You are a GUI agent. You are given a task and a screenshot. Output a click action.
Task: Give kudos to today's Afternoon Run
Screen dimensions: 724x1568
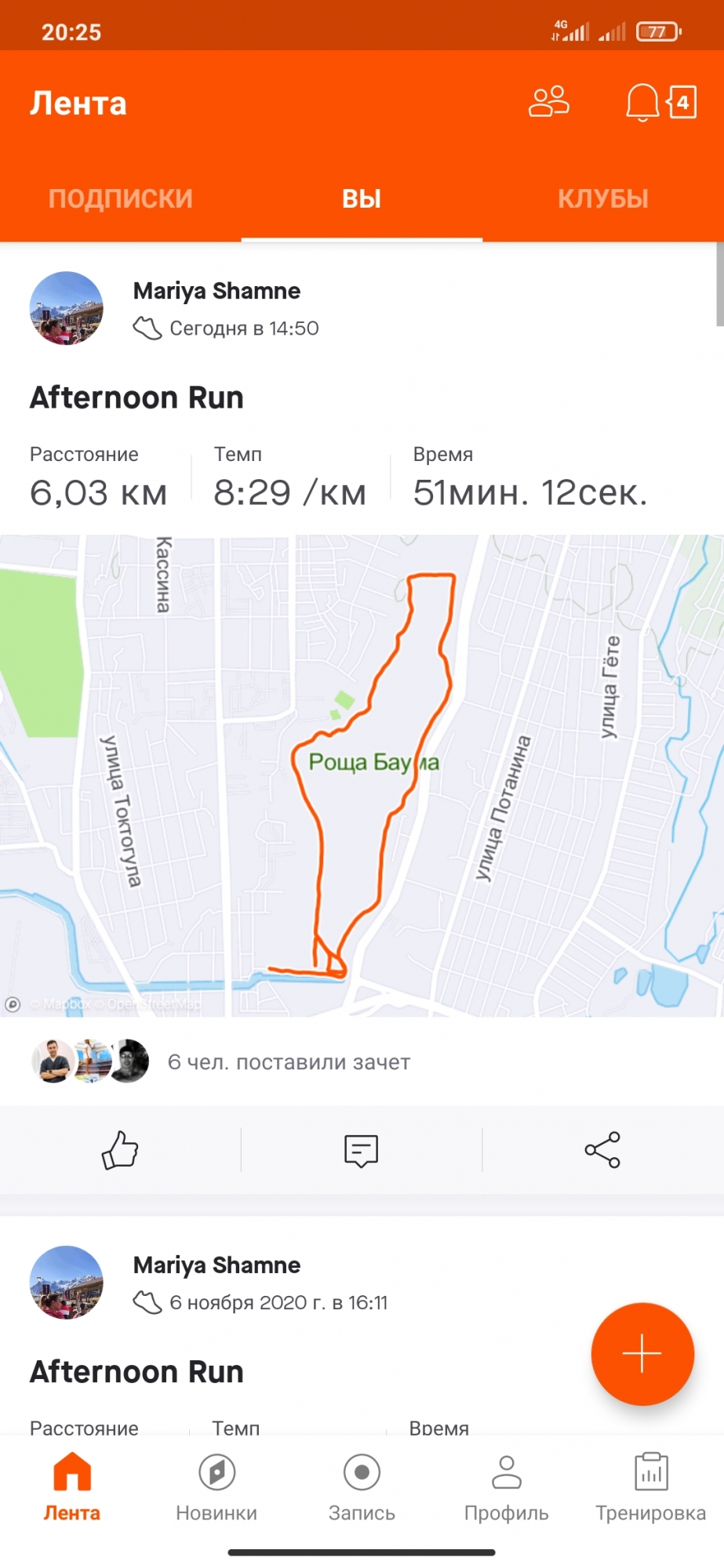pyautogui.click(x=120, y=1150)
